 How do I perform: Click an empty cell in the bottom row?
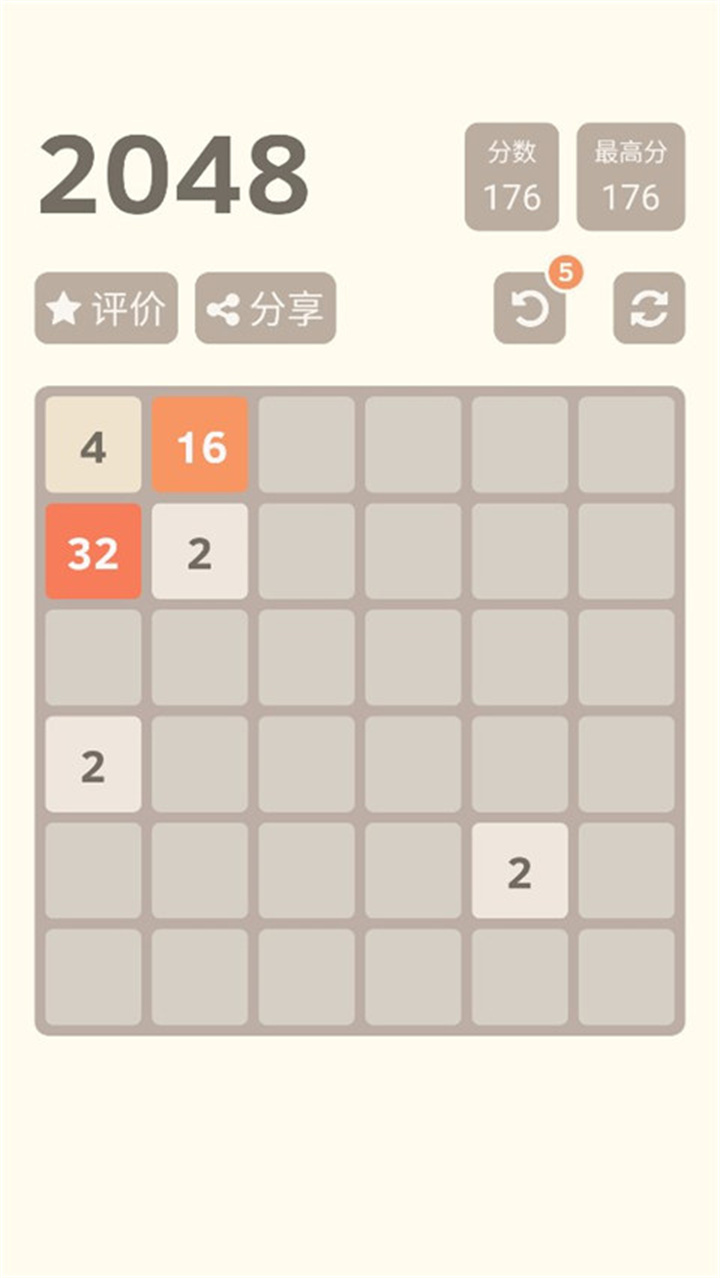pyautogui.click(x=305, y=980)
